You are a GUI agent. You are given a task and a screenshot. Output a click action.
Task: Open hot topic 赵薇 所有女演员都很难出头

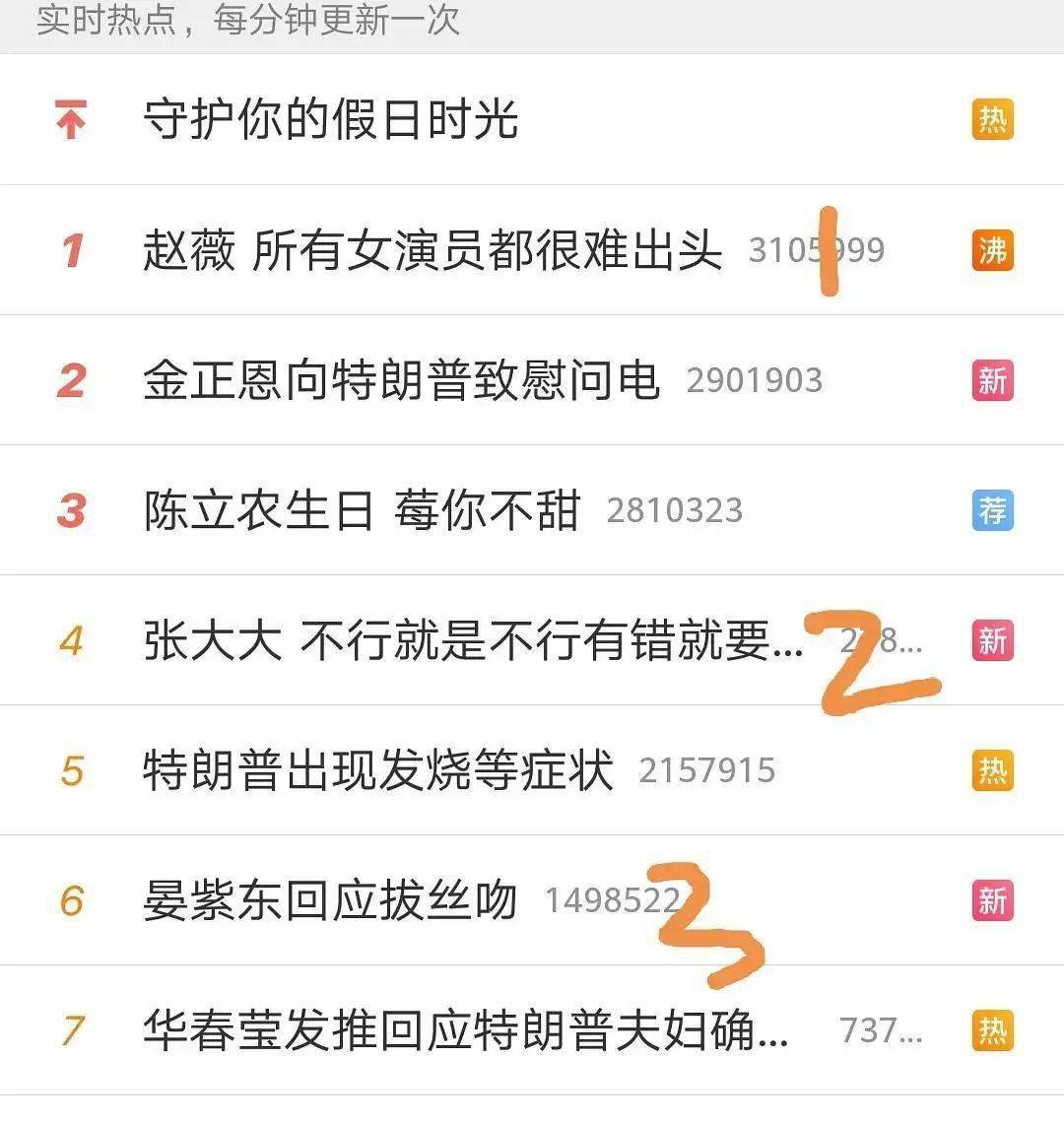coord(432,251)
